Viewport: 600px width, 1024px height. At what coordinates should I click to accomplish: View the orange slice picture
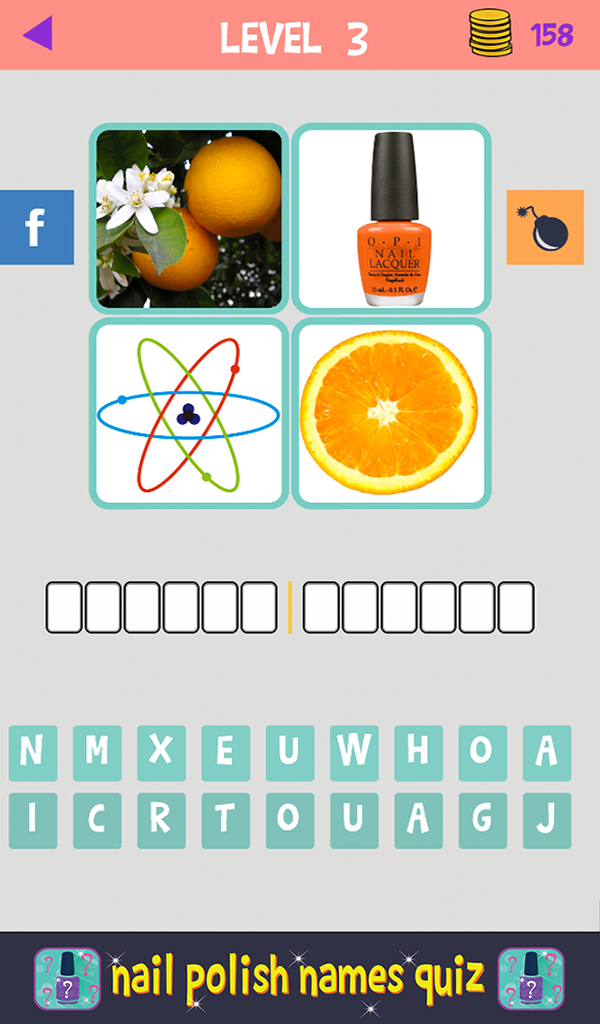point(392,413)
